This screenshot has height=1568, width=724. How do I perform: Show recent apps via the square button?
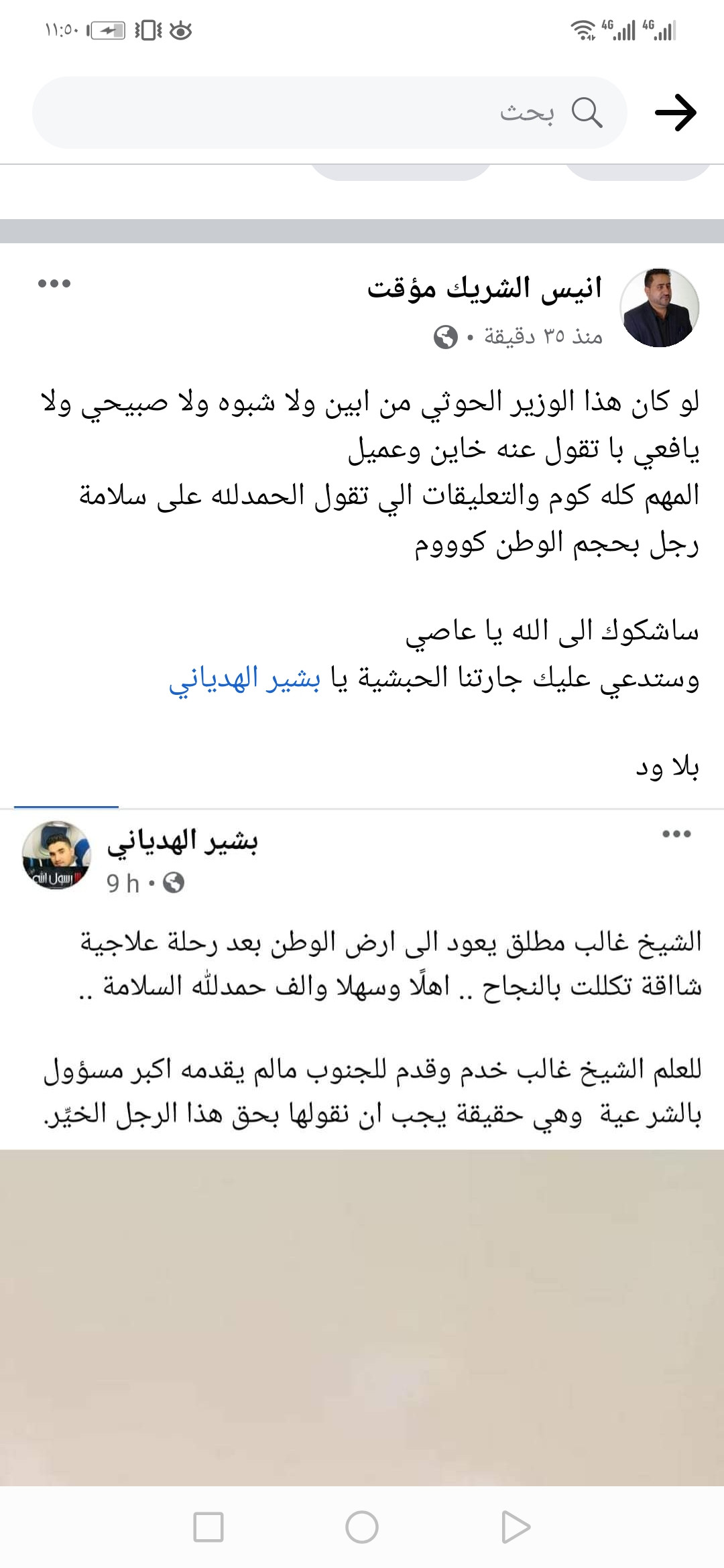[208, 1527]
